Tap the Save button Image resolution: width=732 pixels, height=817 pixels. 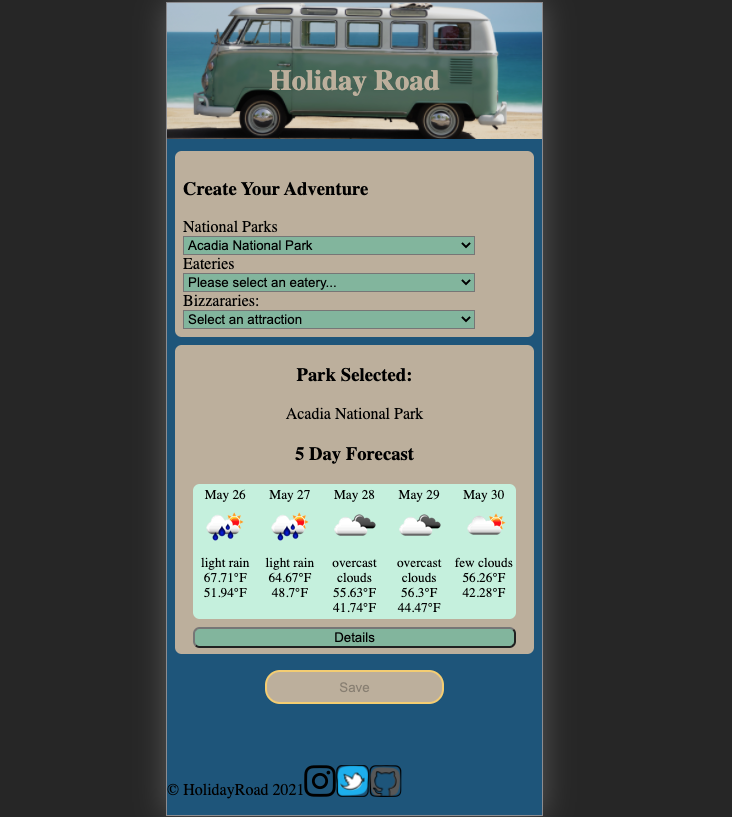pyautogui.click(x=354, y=687)
